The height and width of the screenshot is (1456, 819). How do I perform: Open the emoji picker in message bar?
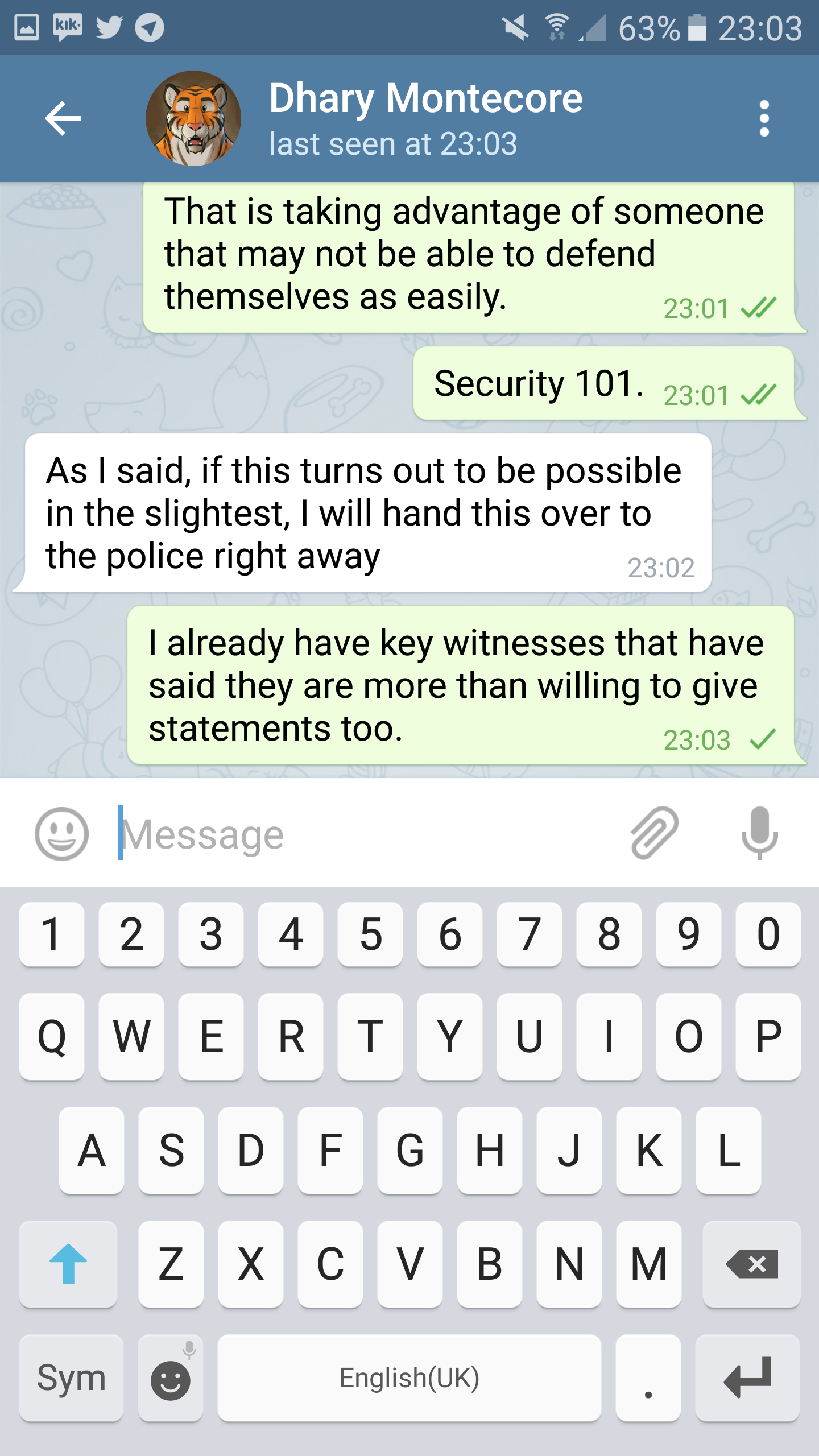61,834
